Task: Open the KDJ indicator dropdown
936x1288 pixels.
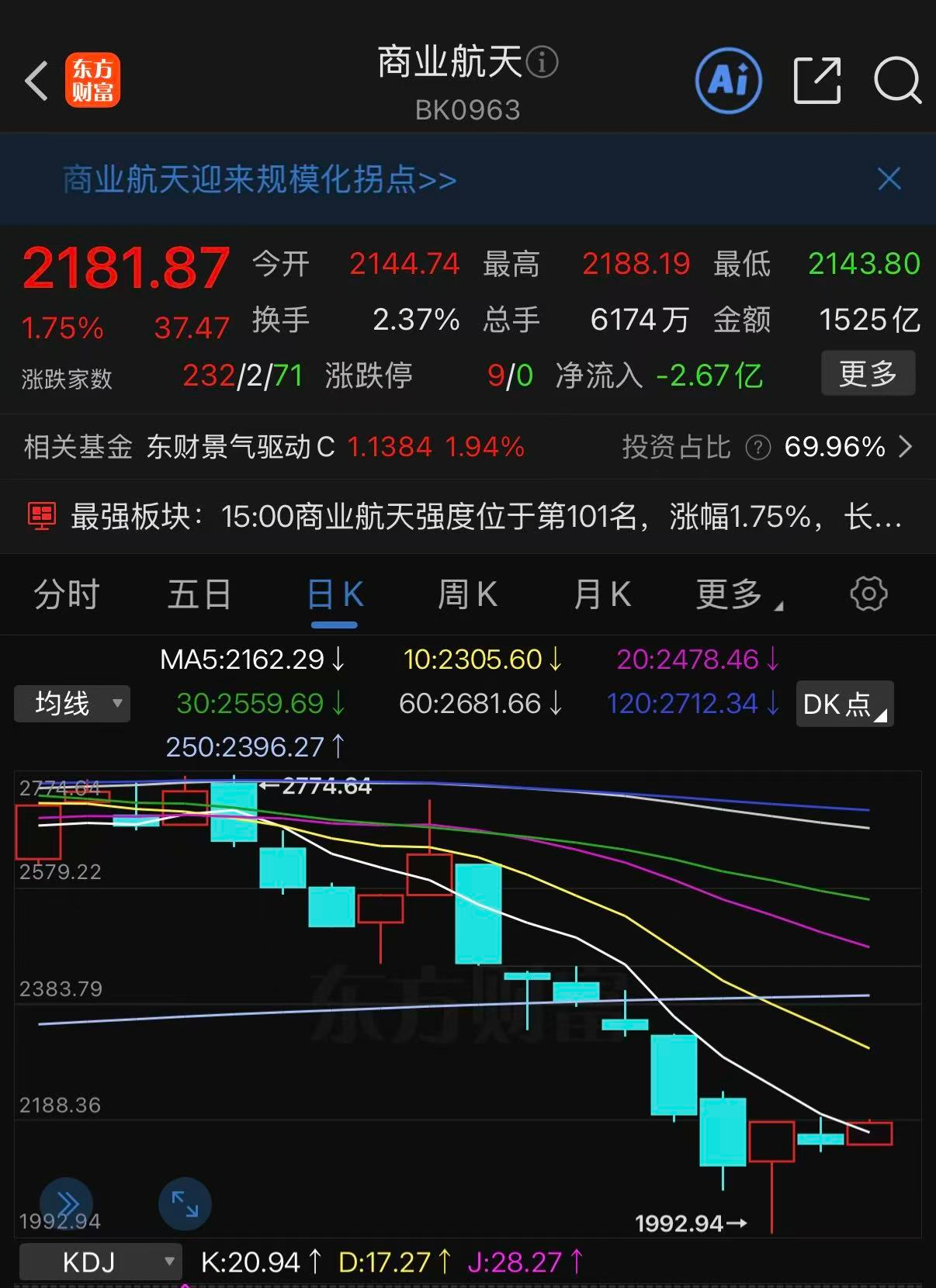Action: 99,1262
